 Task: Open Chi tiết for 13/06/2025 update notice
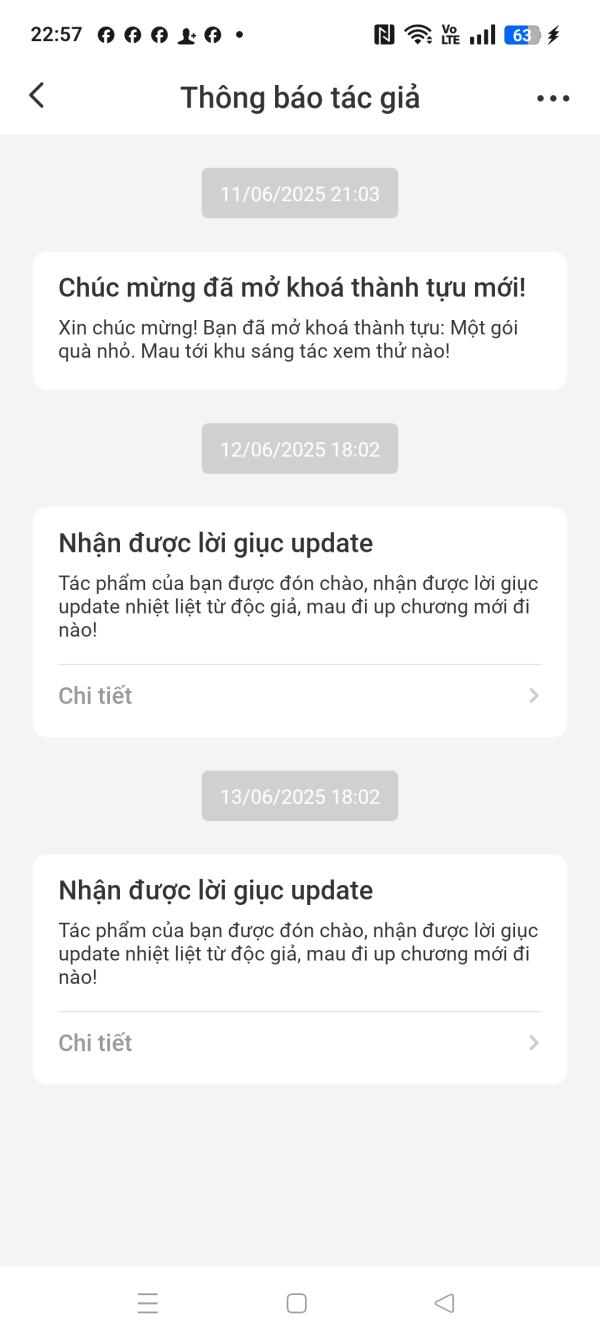299,1043
